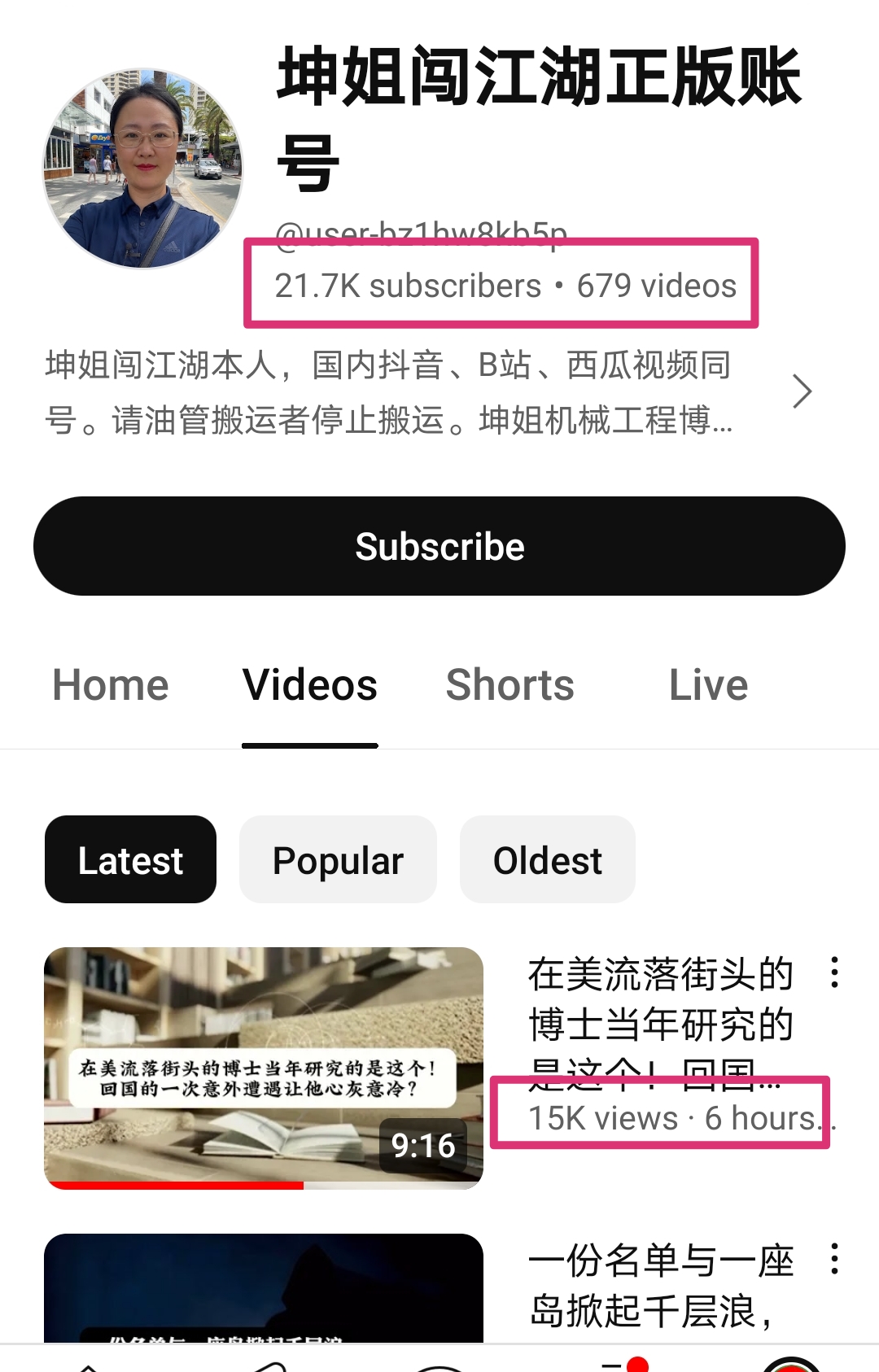Screen dimensions: 879x1372
Task: Select the Latest filter chip
Action: (x=130, y=860)
